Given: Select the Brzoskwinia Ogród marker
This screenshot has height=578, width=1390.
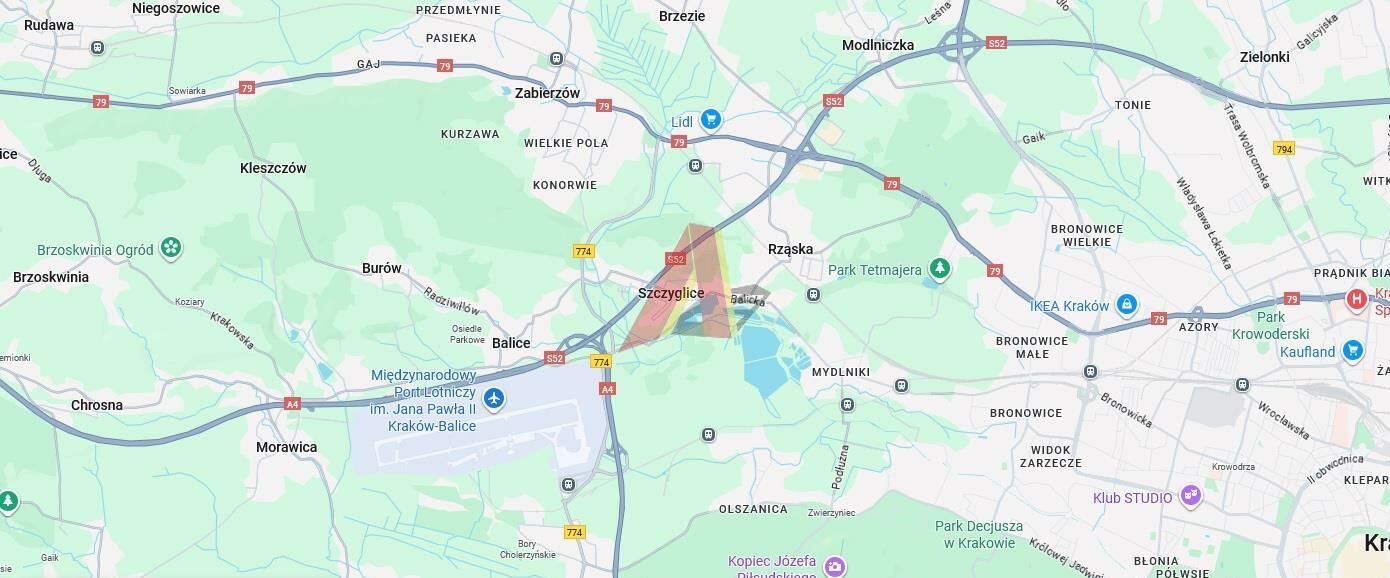Looking at the screenshot, I should click(172, 247).
